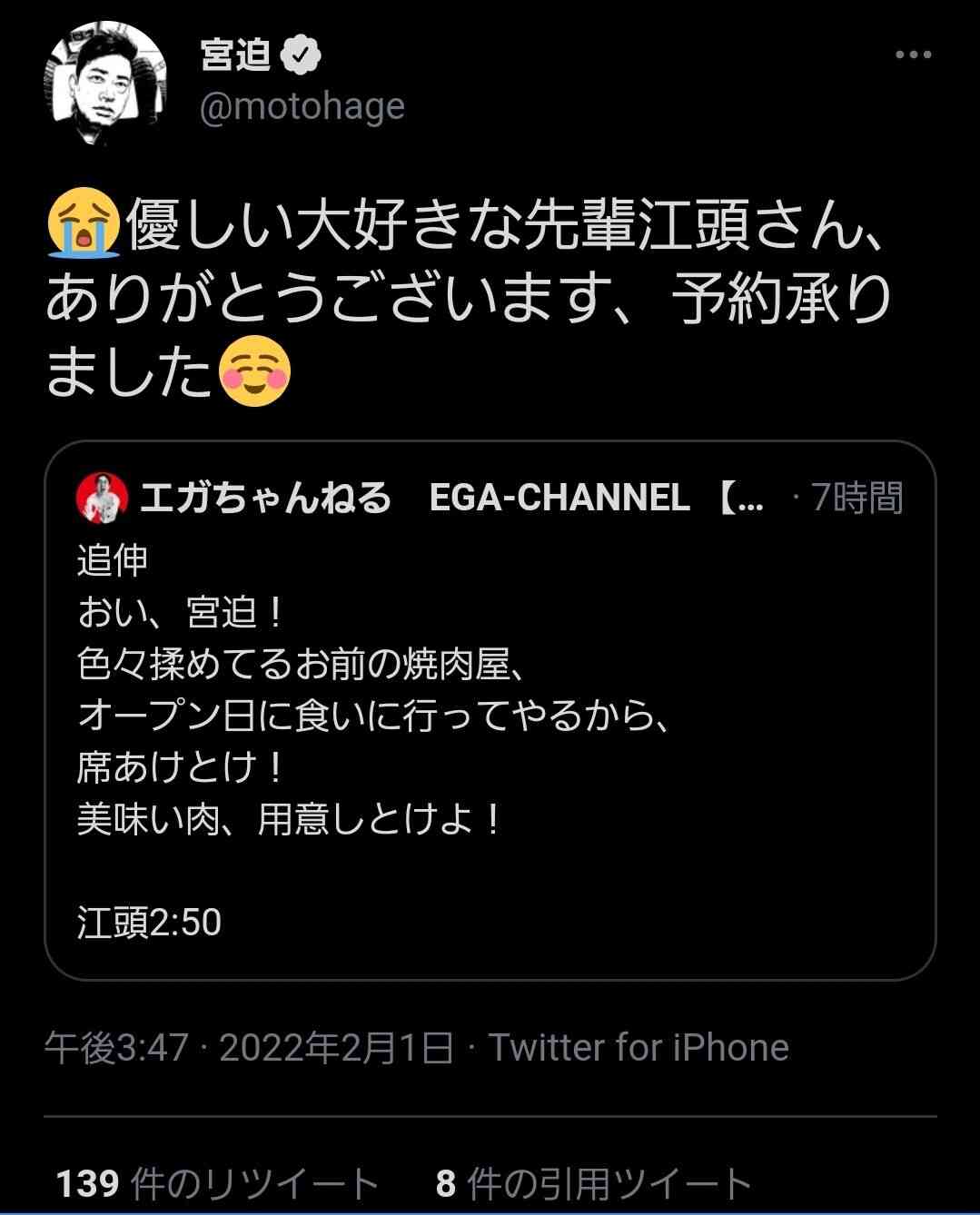Open the 7時間 timestamp on quoted tweet
This screenshot has width=980, height=1215.
tap(857, 498)
